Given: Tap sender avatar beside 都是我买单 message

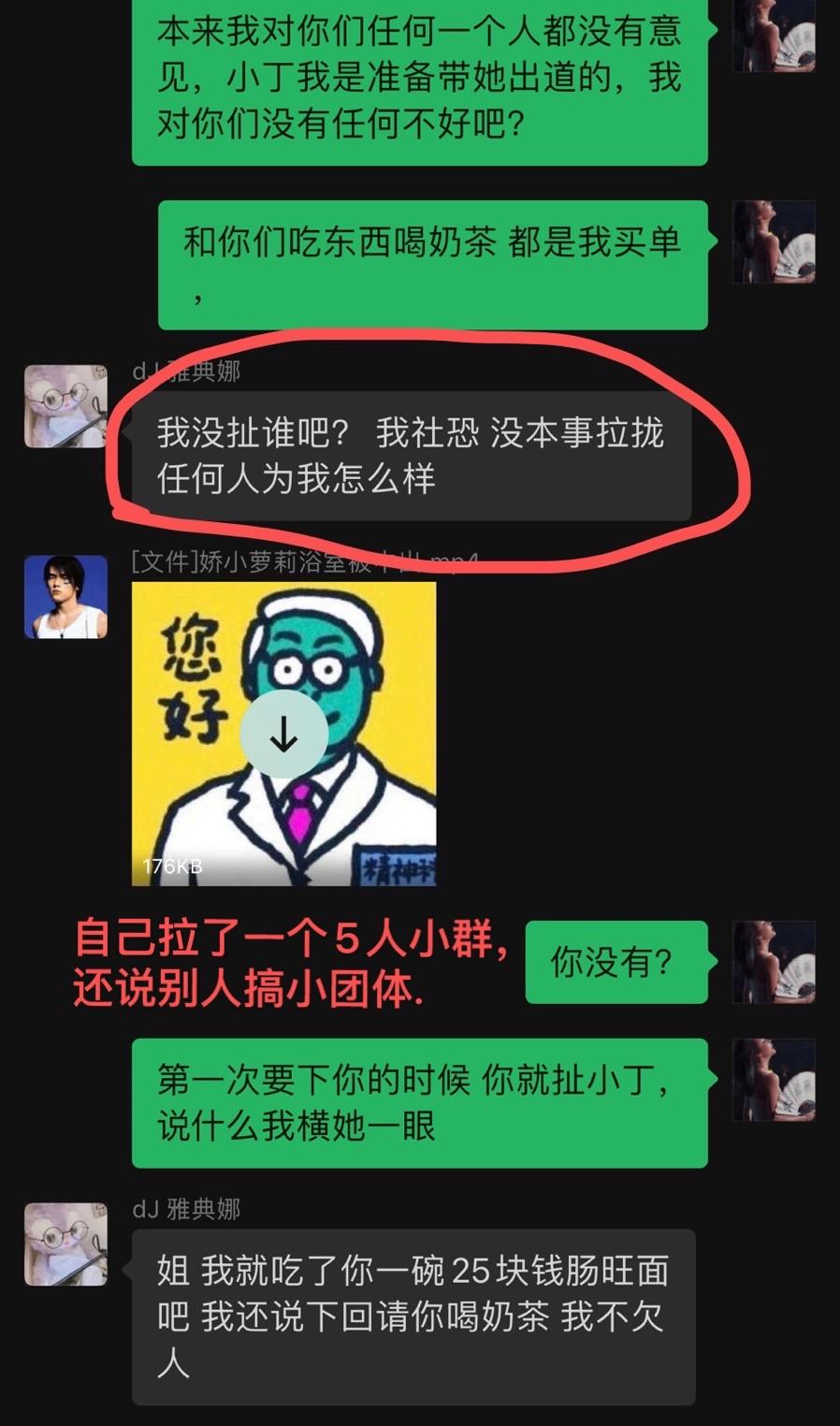Looking at the screenshot, I should click(774, 241).
